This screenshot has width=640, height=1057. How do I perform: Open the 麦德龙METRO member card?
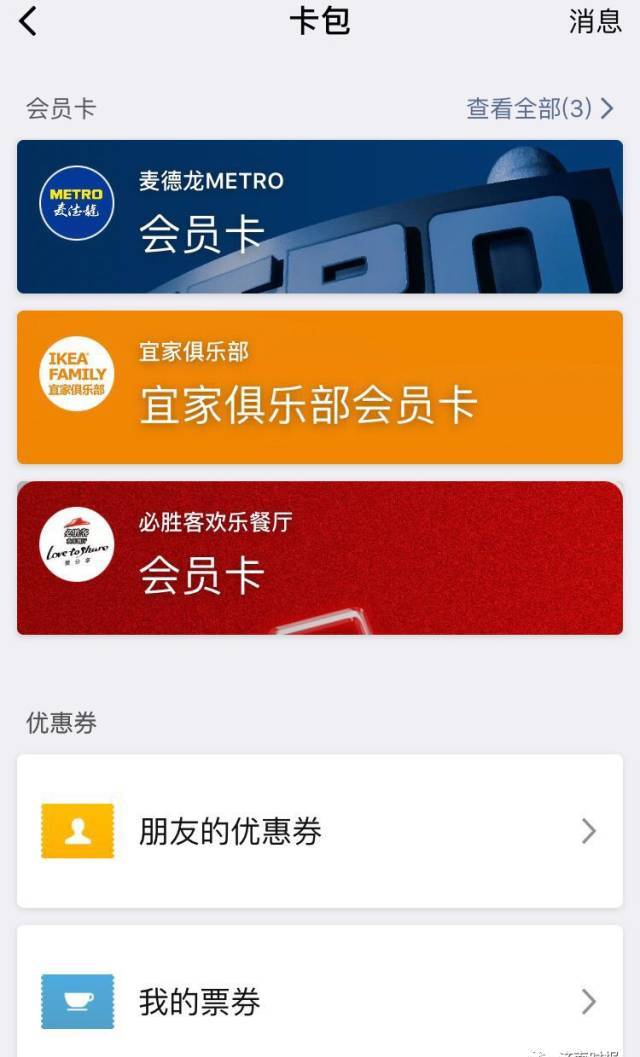coord(320,216)
